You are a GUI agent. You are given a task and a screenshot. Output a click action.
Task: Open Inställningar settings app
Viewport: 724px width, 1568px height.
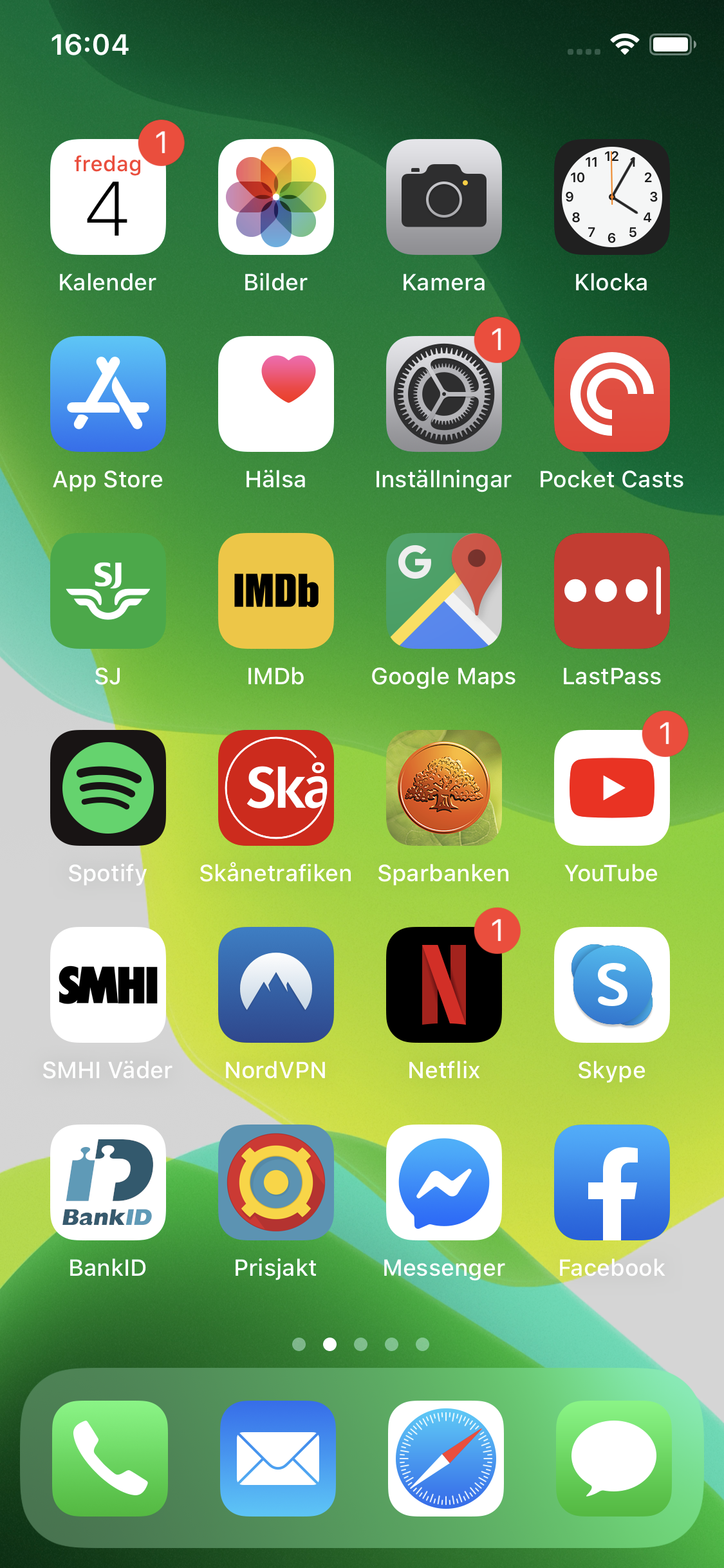[x=444, y=394]
